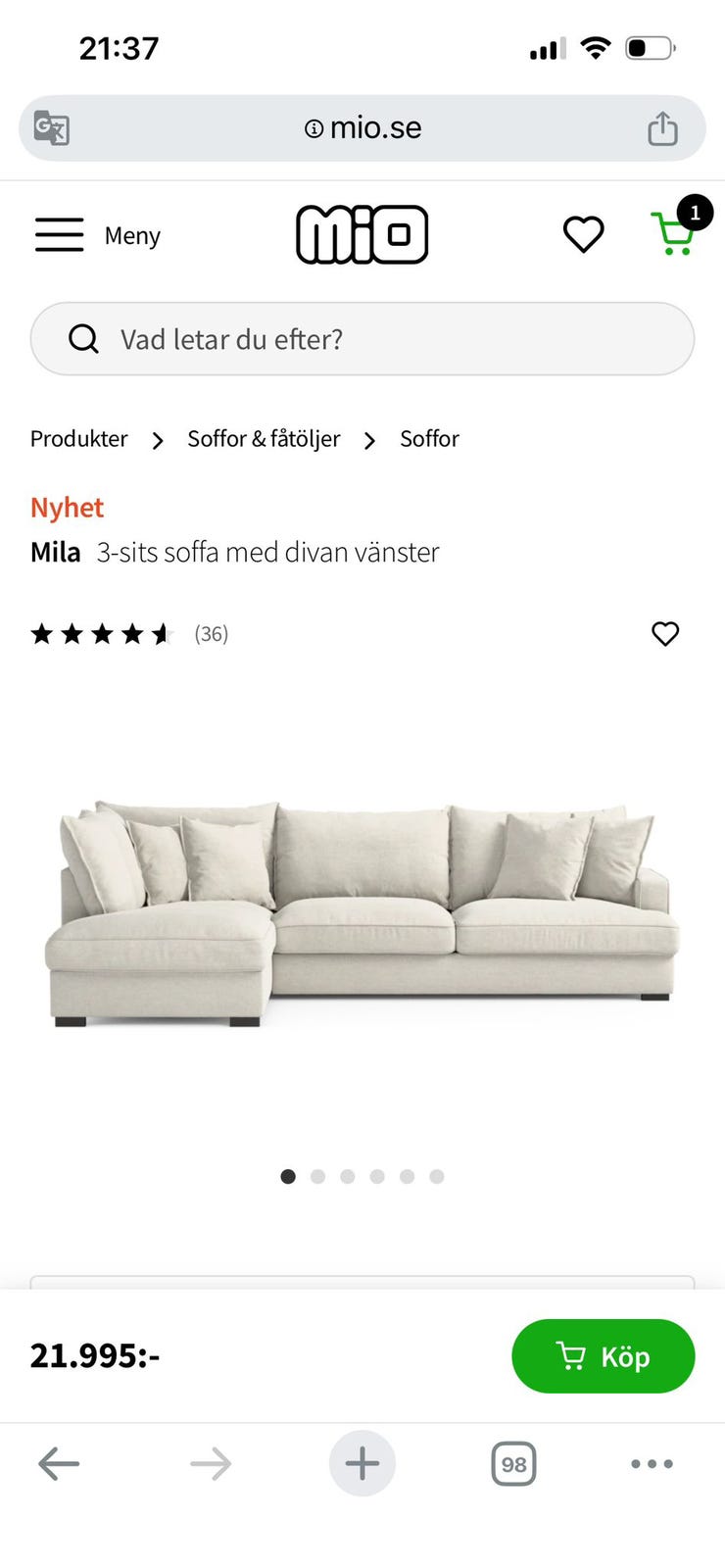
Task: Tap the Google Translate icon in the address bar
Action: [51, 127]
